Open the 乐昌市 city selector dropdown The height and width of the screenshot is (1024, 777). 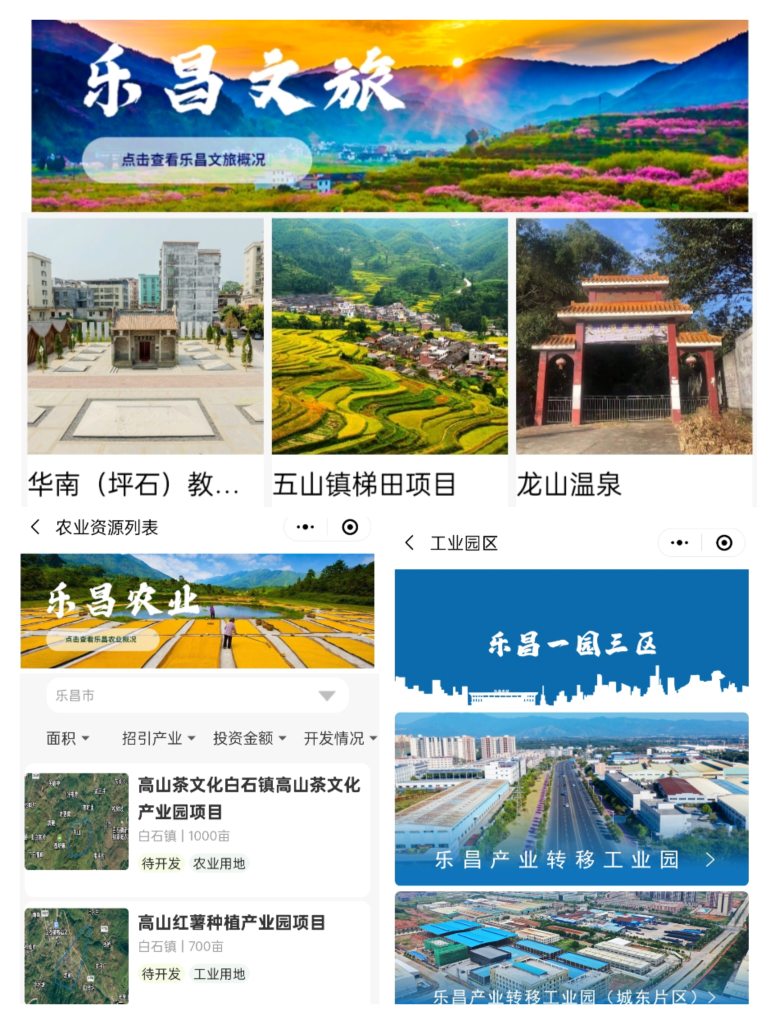coord(197,695)
